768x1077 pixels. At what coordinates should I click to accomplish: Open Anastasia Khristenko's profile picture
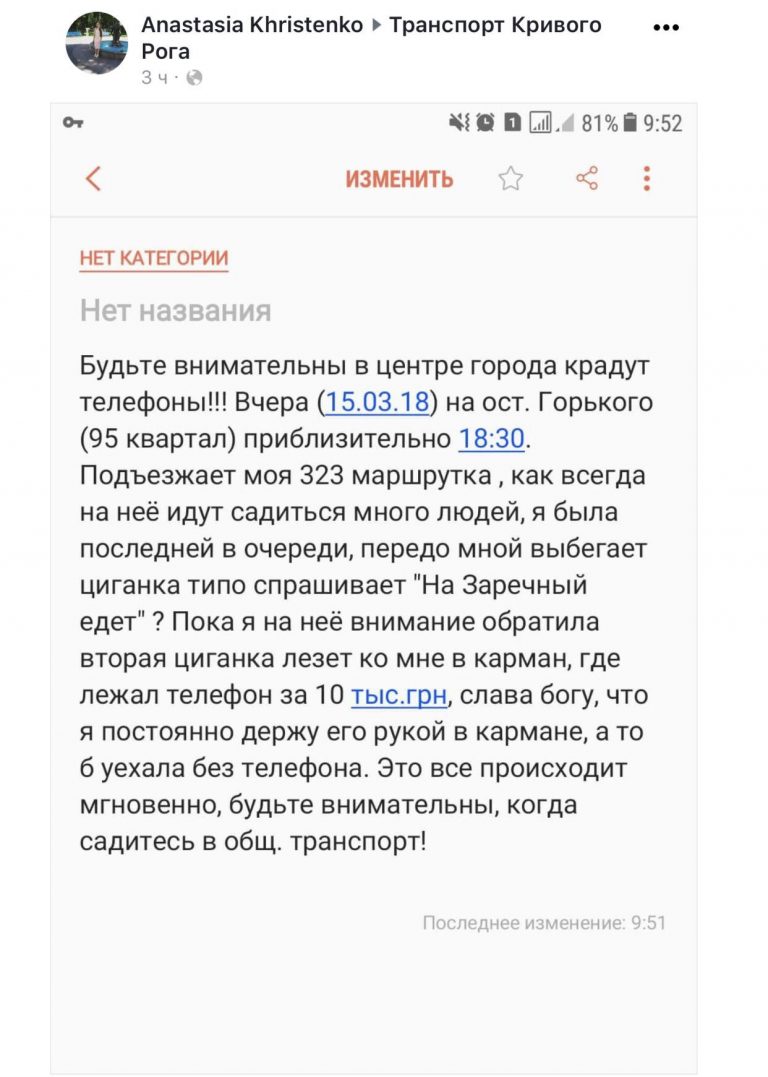[97, 43]
